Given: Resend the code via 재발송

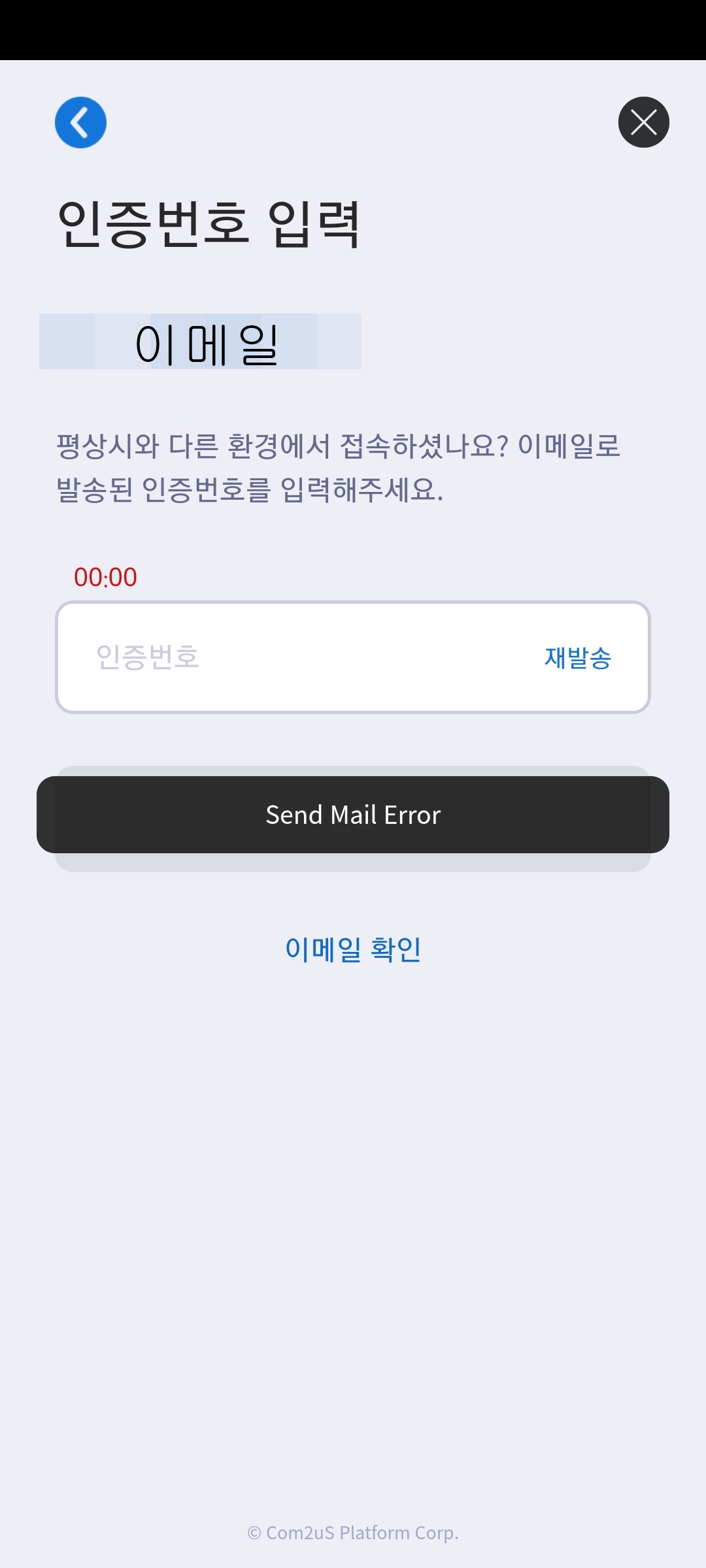Looking at the screenshot, I should [x=578, y=658].
